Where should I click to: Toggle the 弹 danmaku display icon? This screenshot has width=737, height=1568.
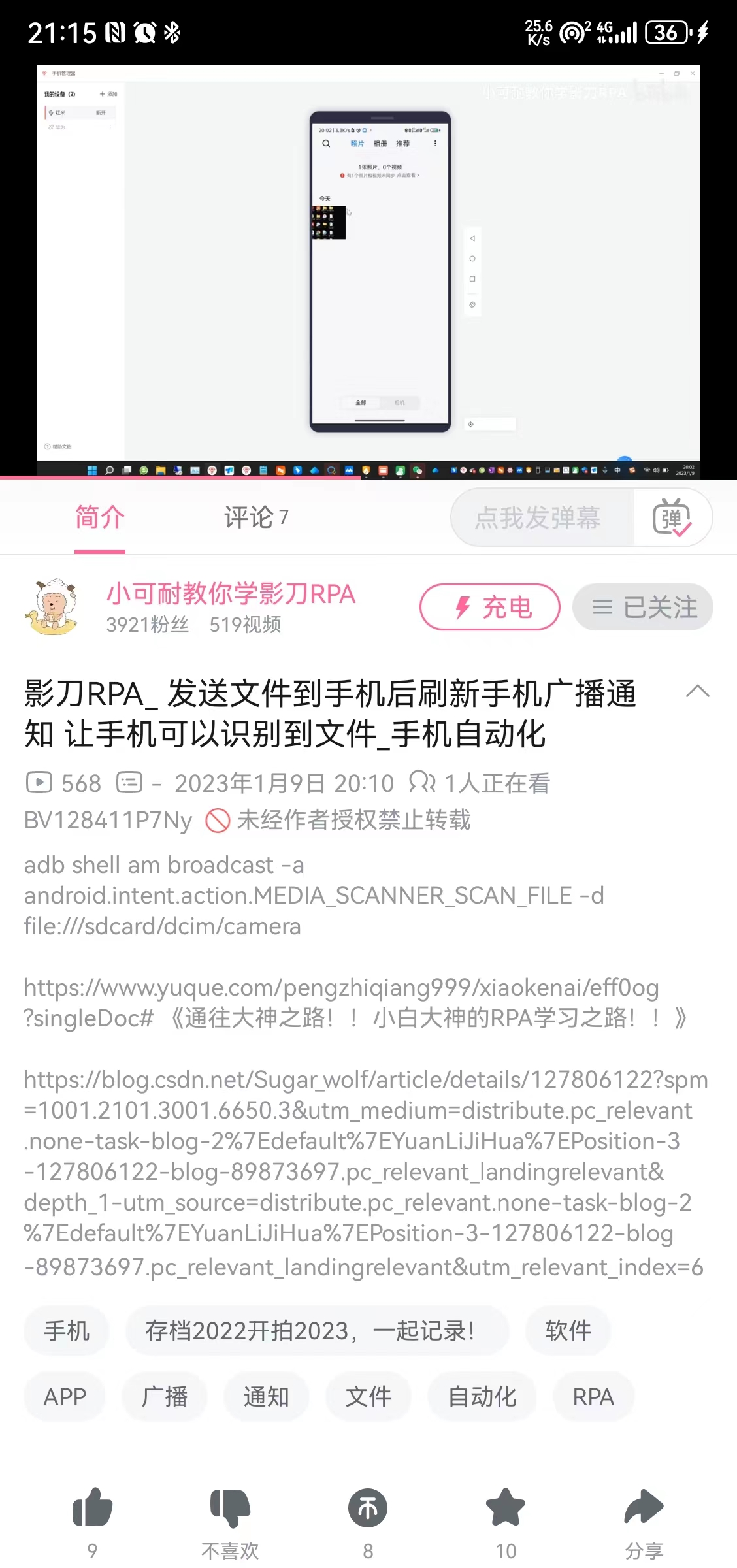(x=672, y=517)
